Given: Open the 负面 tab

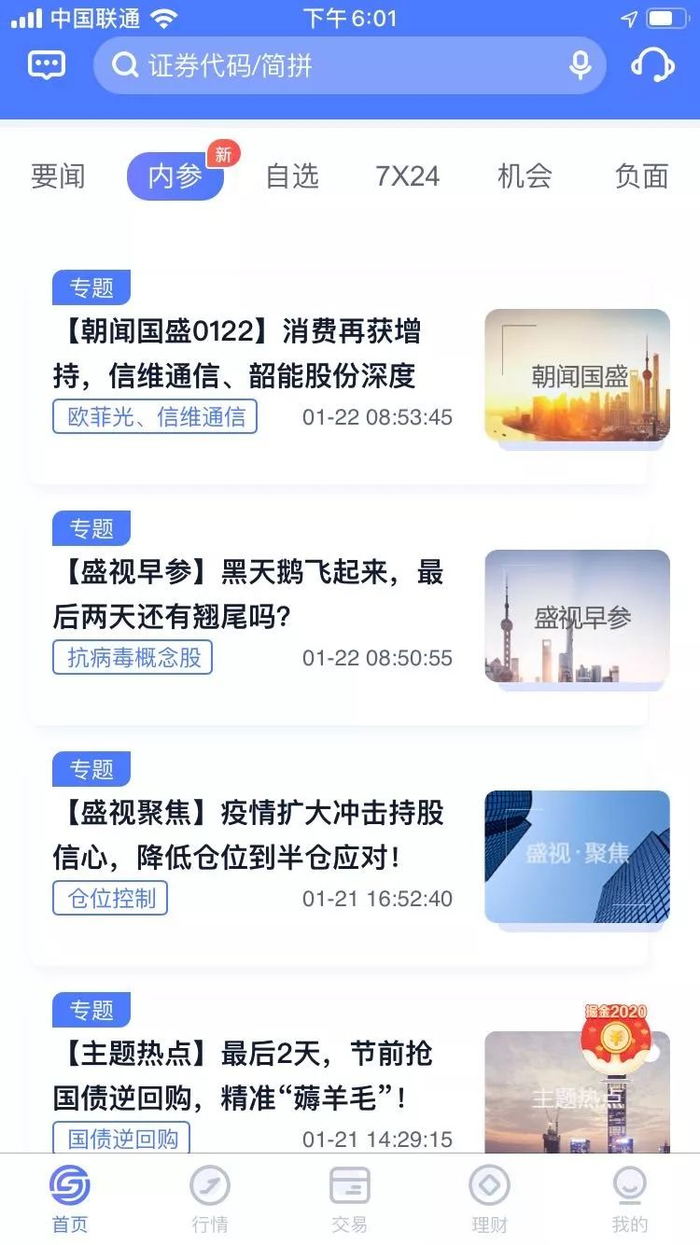Looking at the screenshot, I should 641,176.
